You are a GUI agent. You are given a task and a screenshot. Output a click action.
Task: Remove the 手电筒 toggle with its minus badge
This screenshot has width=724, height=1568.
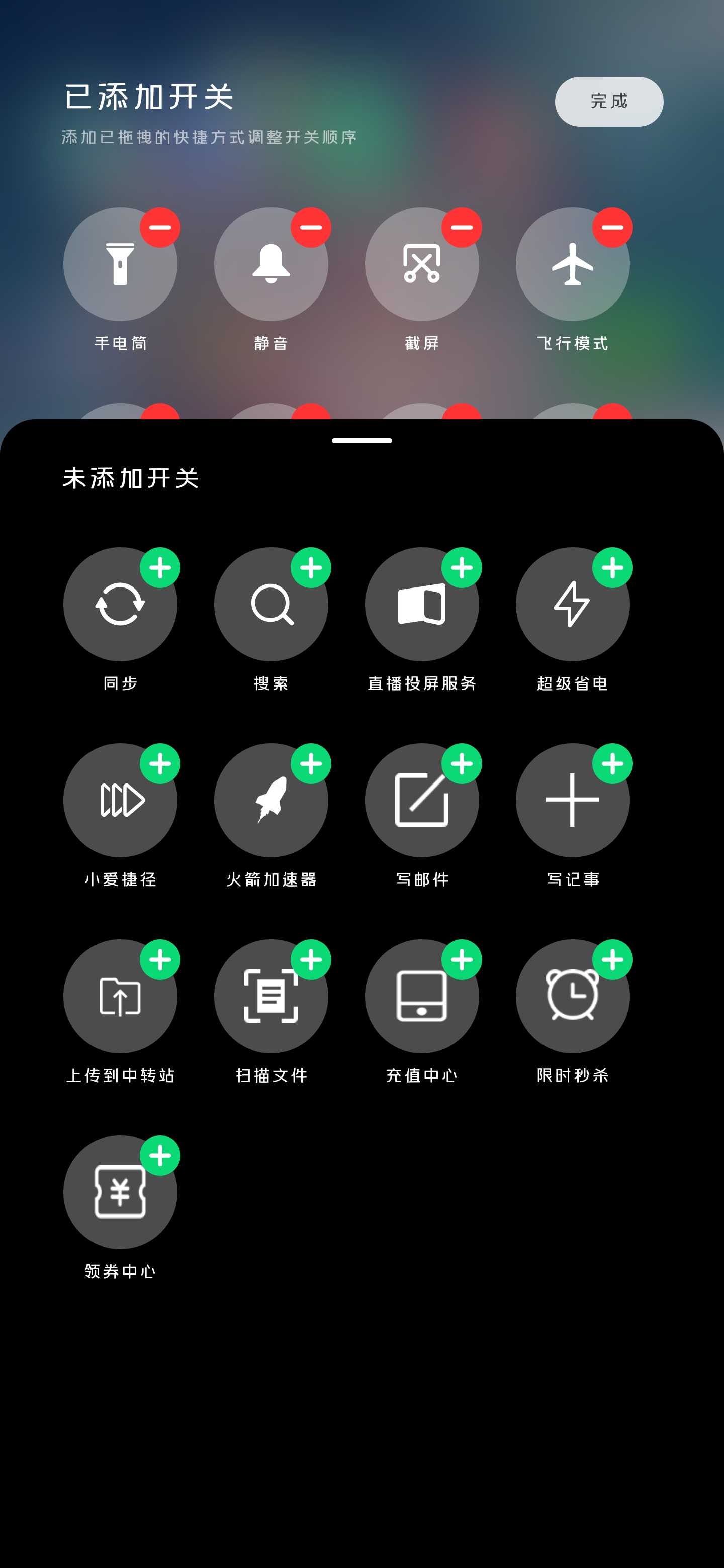[160, 227]
